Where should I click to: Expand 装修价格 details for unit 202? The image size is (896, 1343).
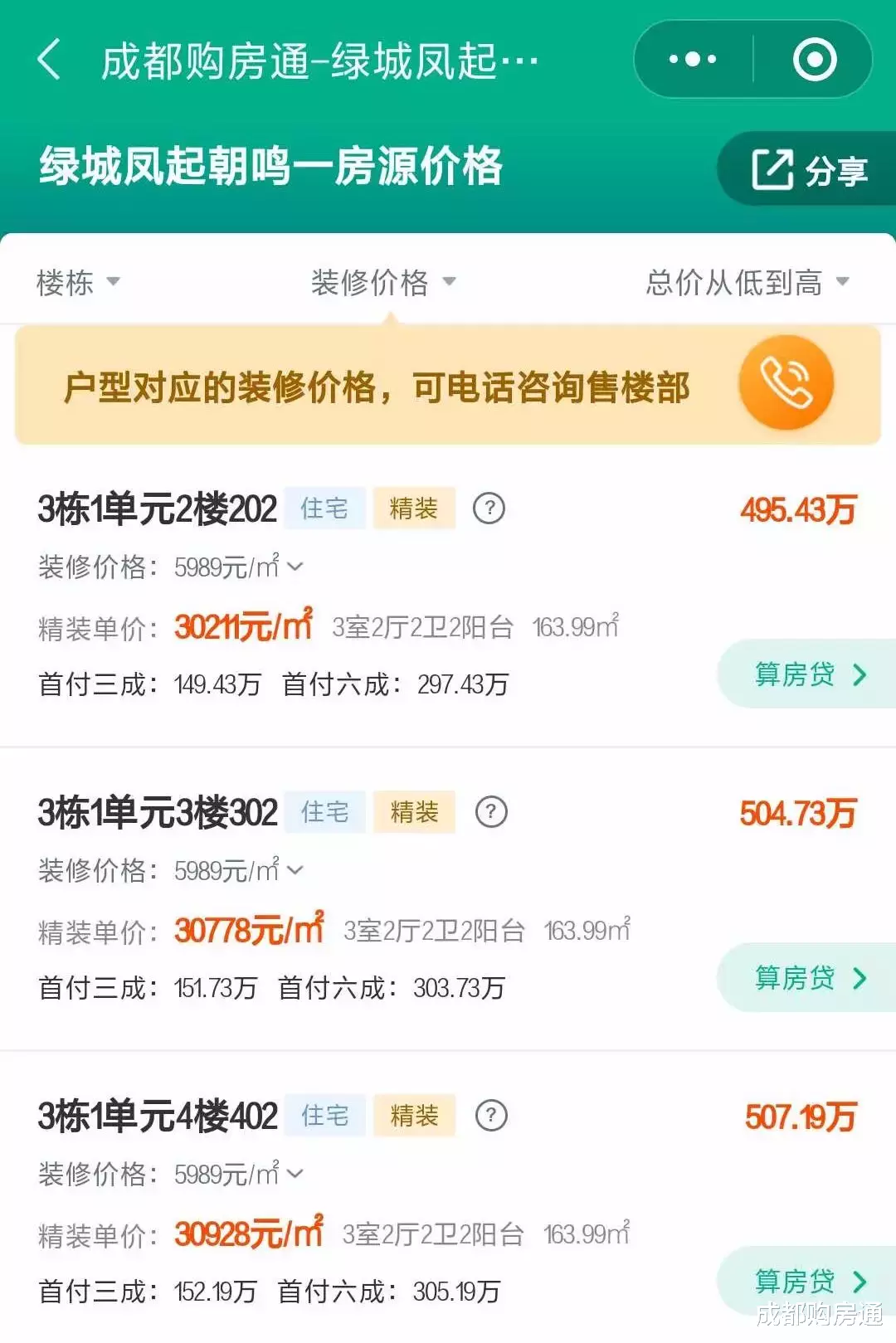(294, 568)
